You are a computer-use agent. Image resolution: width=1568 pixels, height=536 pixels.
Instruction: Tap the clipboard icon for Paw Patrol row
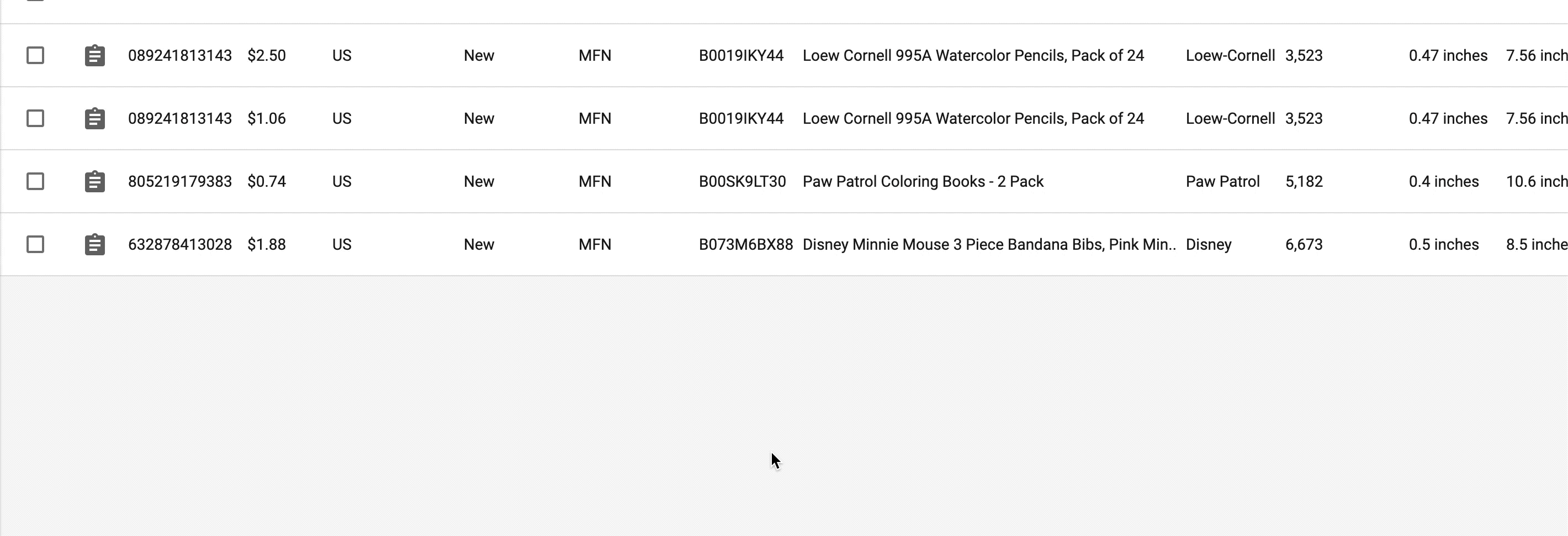pyautogui.click(x=94, y=181)
